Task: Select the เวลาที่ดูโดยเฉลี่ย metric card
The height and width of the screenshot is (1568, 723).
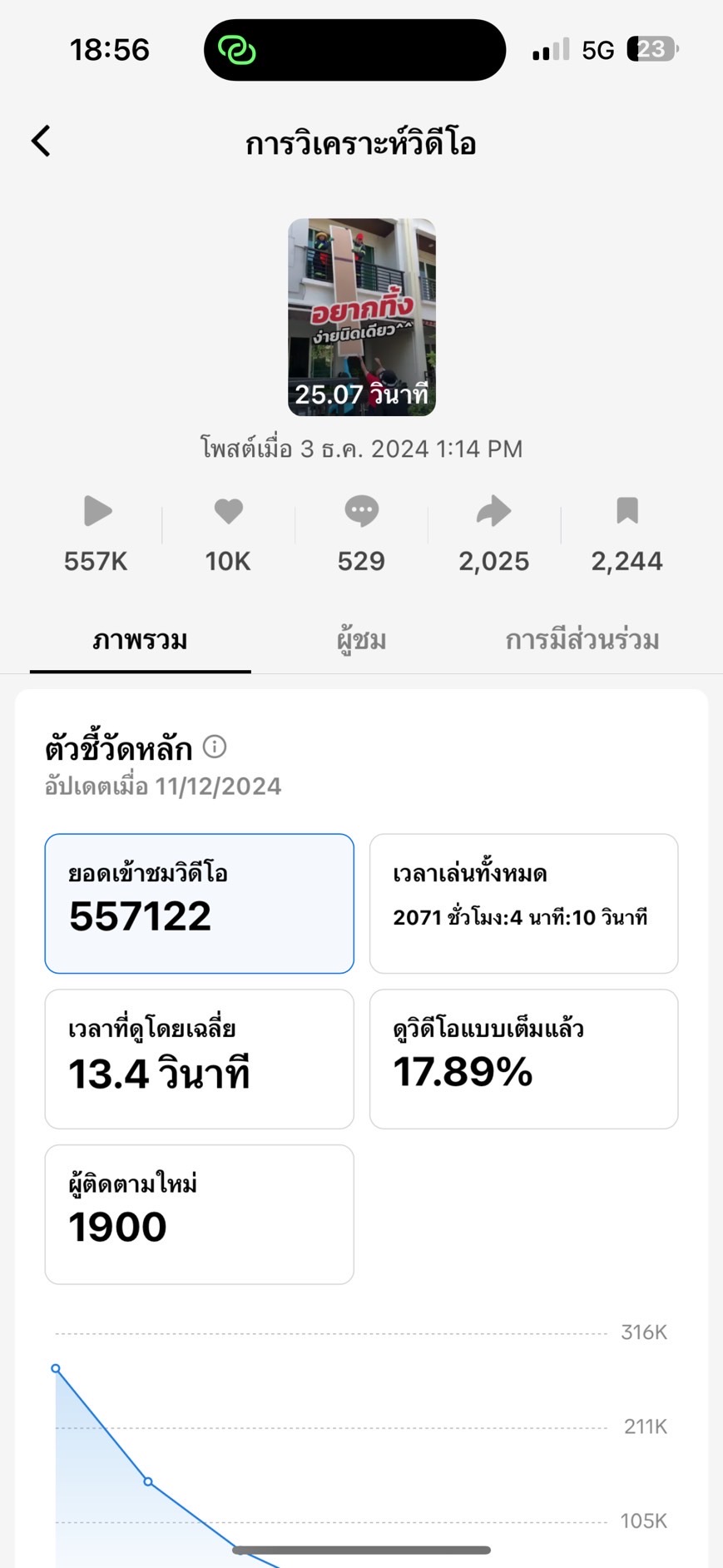Action: tap(199, 1059)
